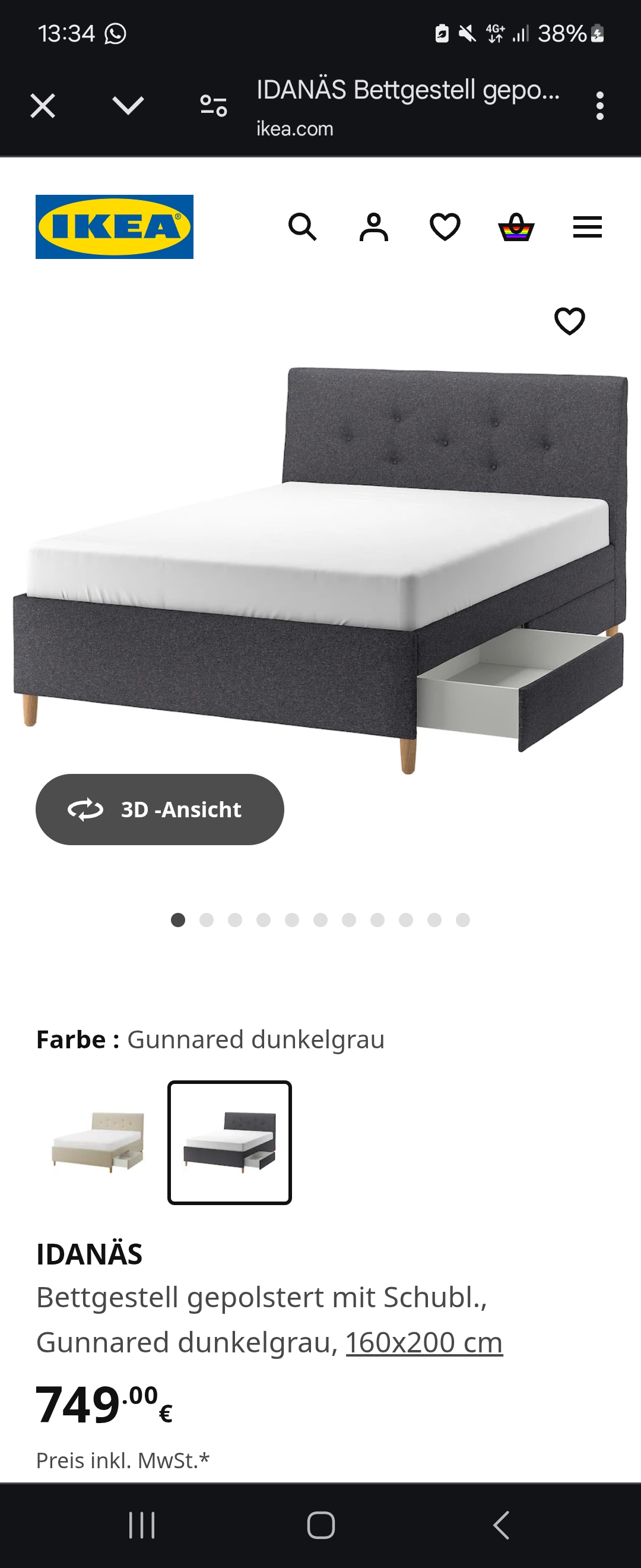
Task: Go back with the system back button
Action: coord(500,1525)
